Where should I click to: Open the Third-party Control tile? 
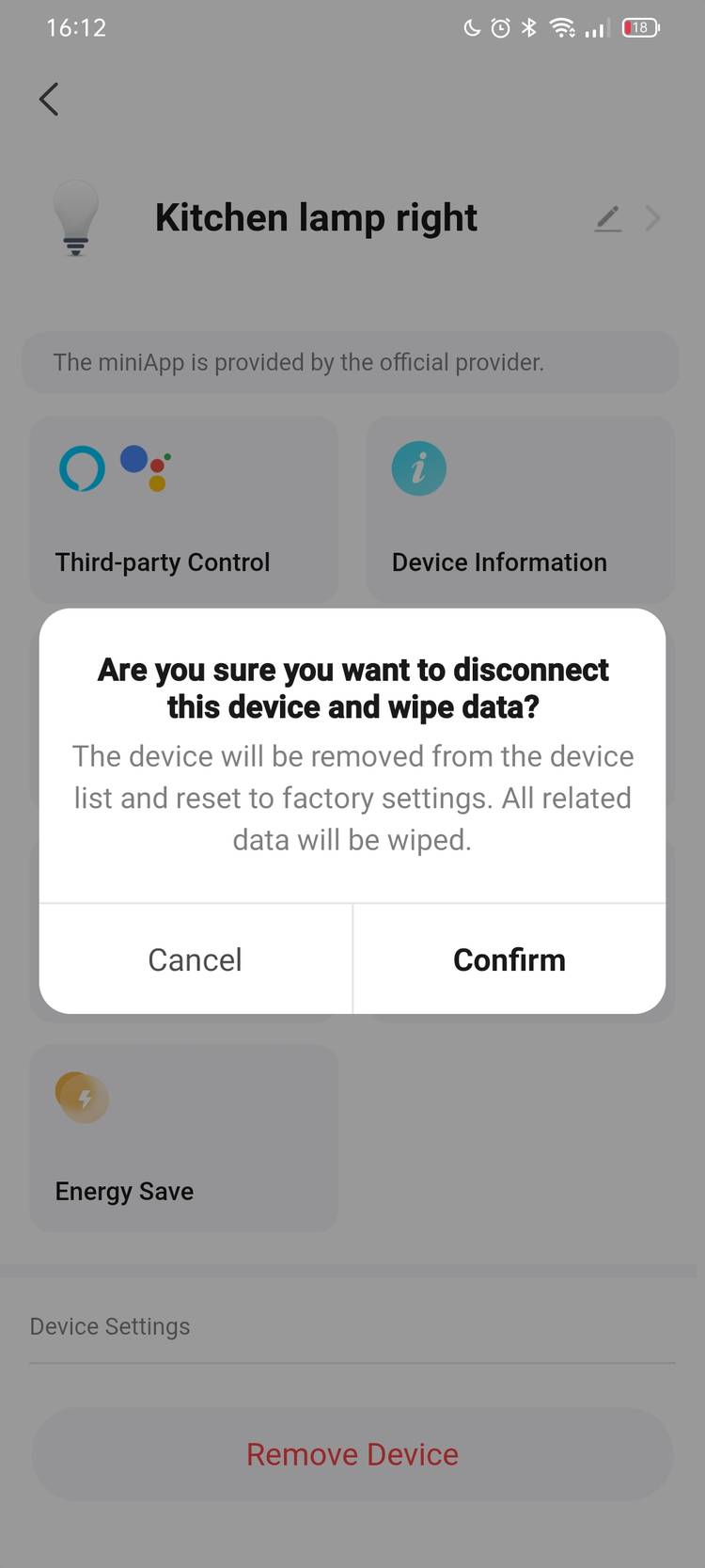183,510
